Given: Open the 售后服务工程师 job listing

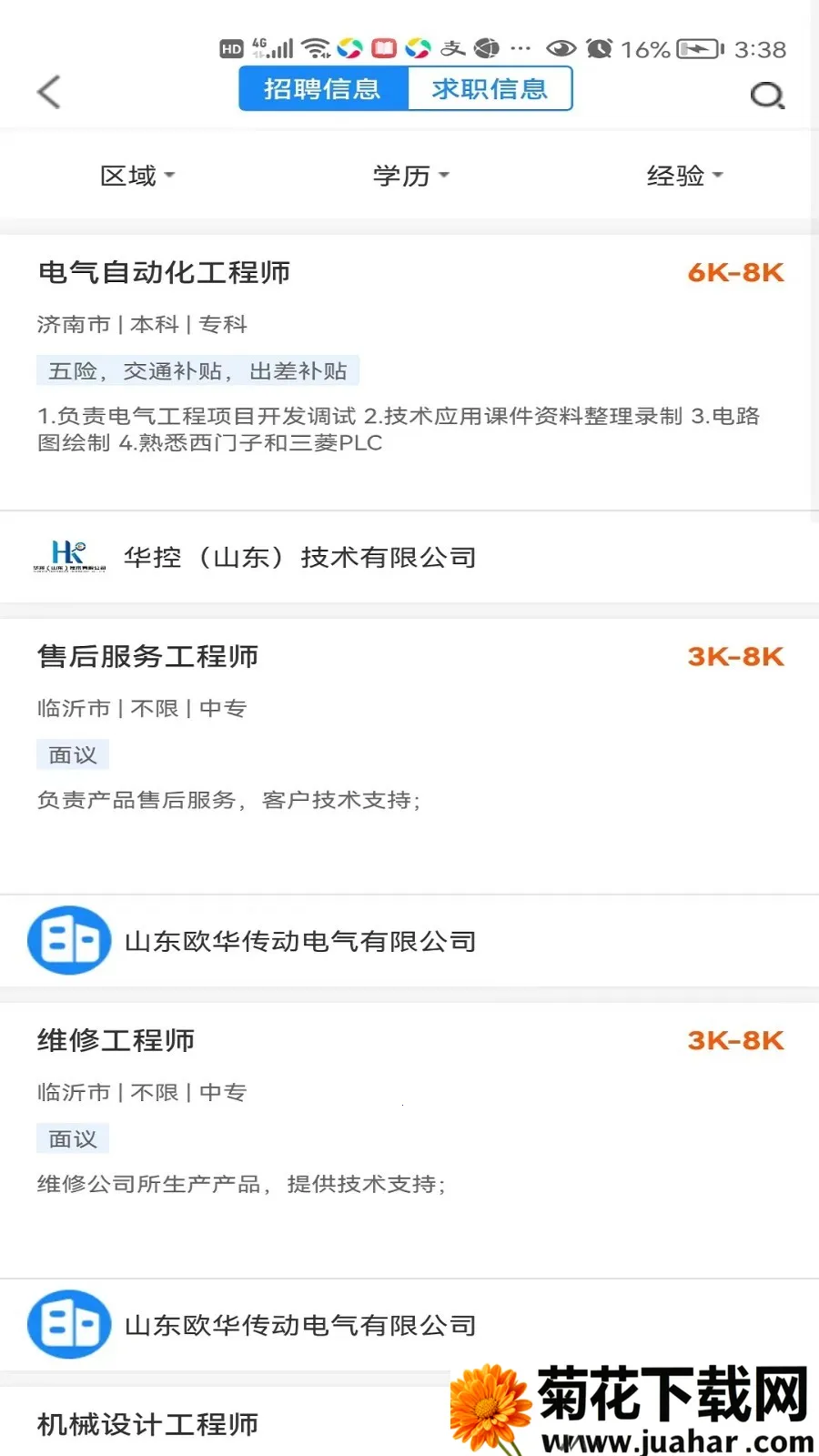Looking at the screenshot, I should pyautogui.click(x=148, y=656).
